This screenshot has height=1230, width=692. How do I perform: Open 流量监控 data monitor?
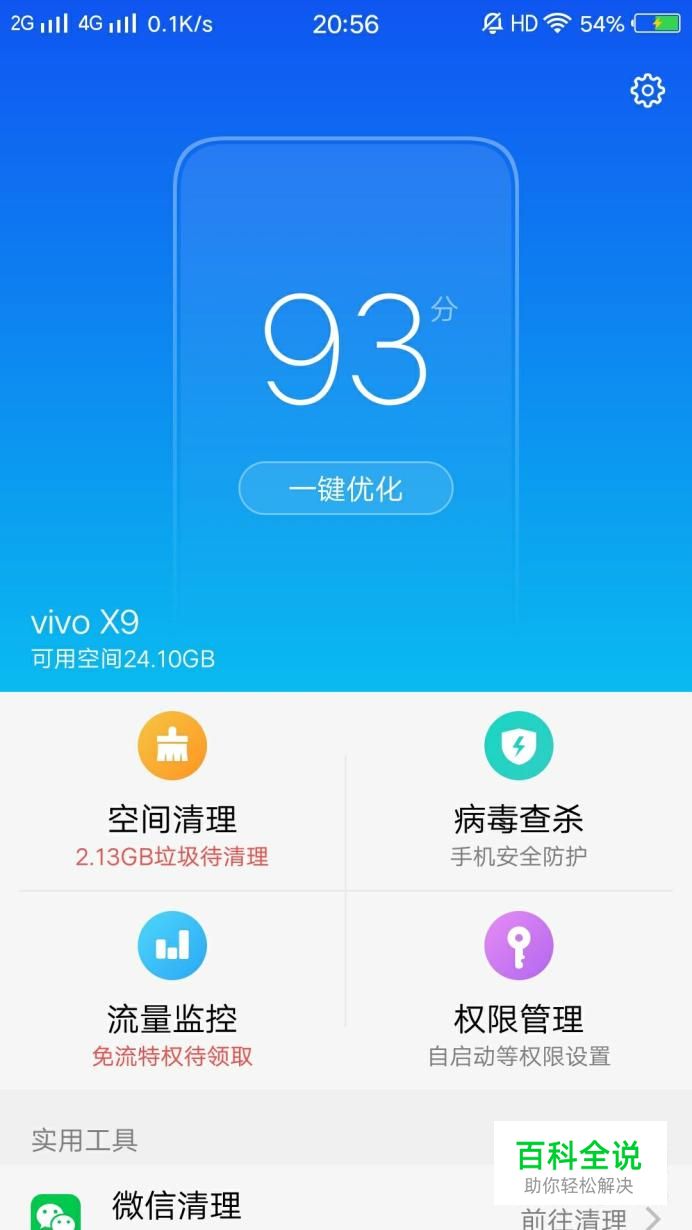click(172, 988)
